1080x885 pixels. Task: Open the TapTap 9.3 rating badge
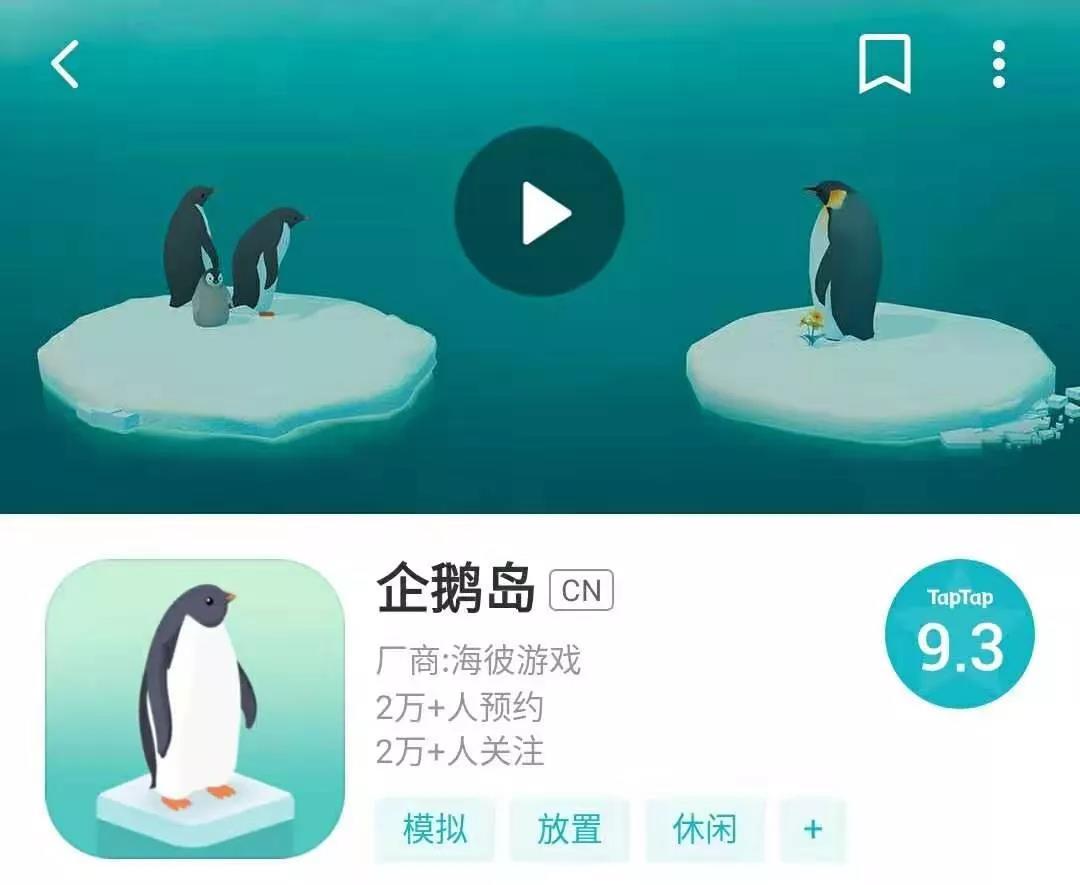point(959,634)
